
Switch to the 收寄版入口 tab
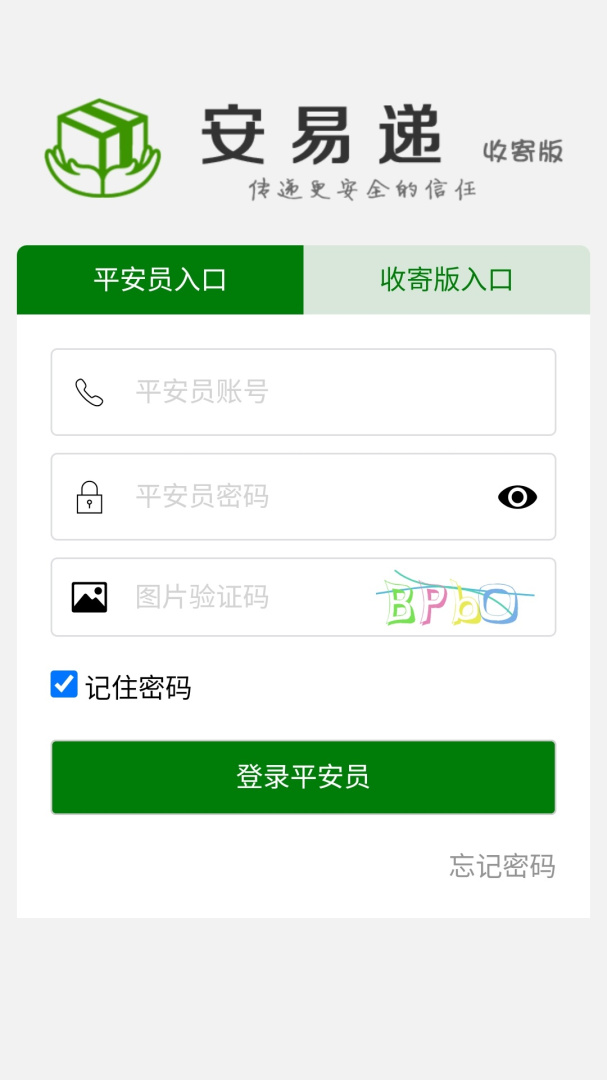(x=446, y=280)
